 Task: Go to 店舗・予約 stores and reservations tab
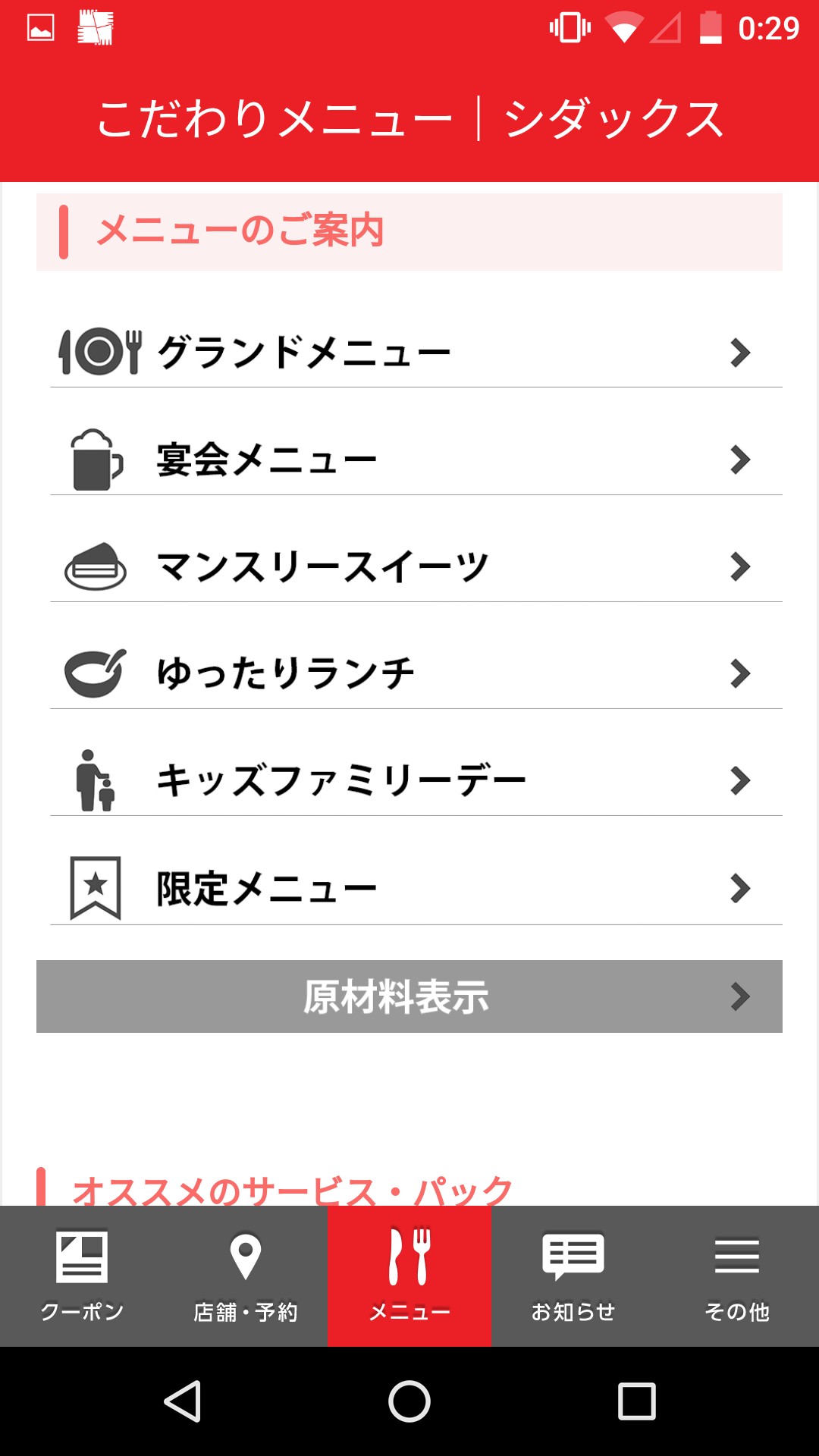click(246, 1276)
